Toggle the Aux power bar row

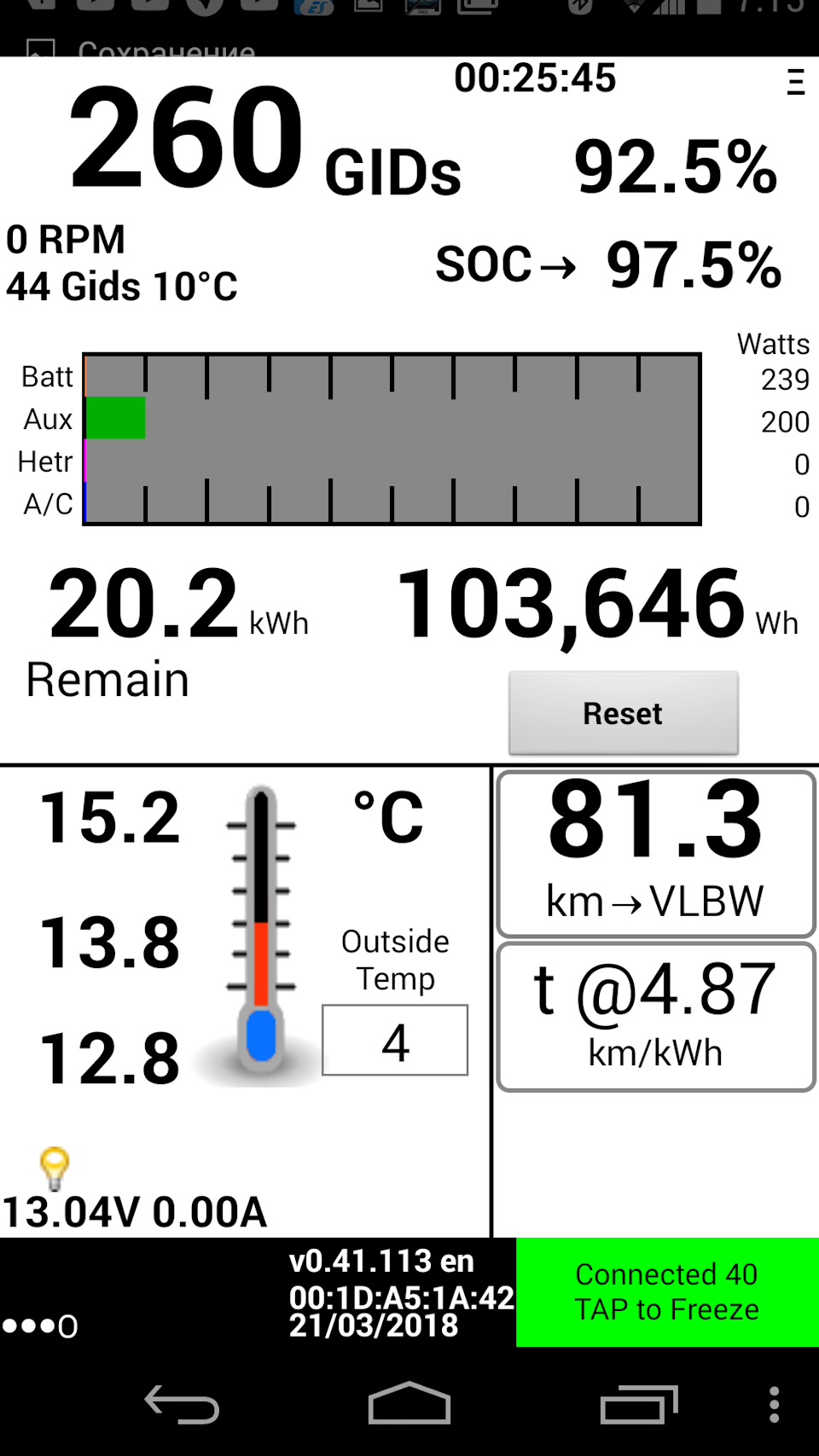tap(117, 419)
